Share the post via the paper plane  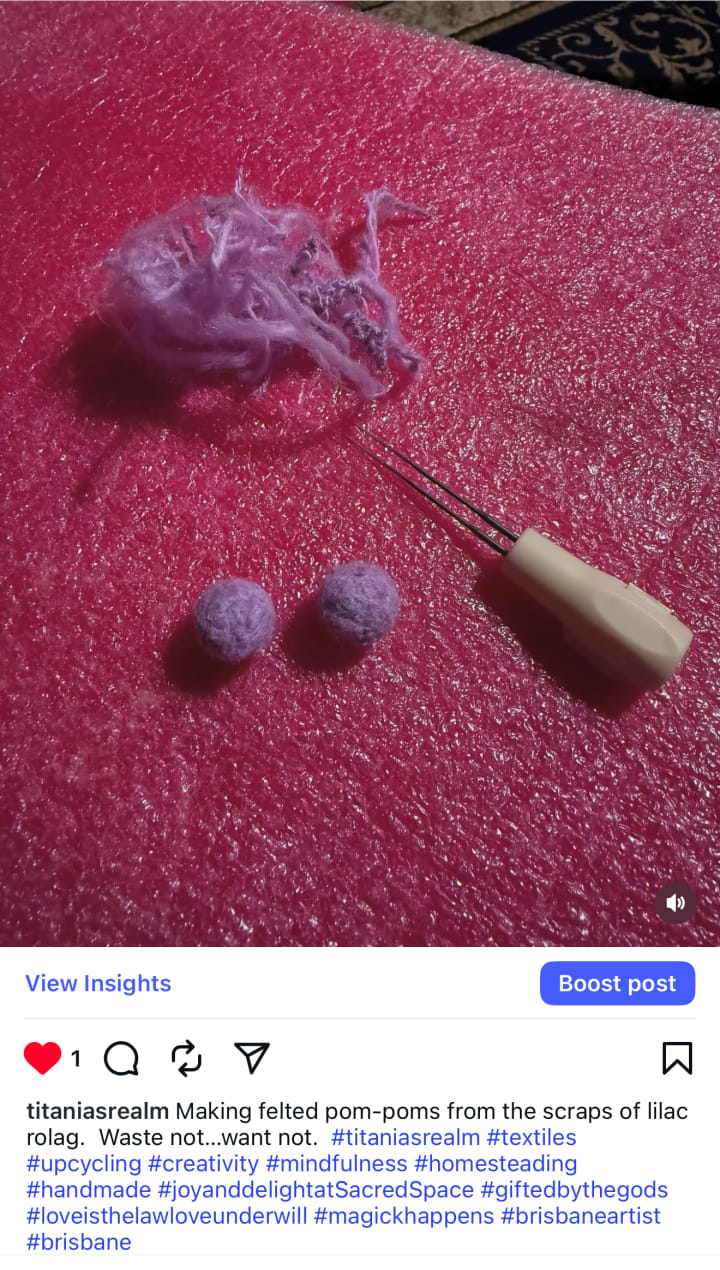(251, 1058)
